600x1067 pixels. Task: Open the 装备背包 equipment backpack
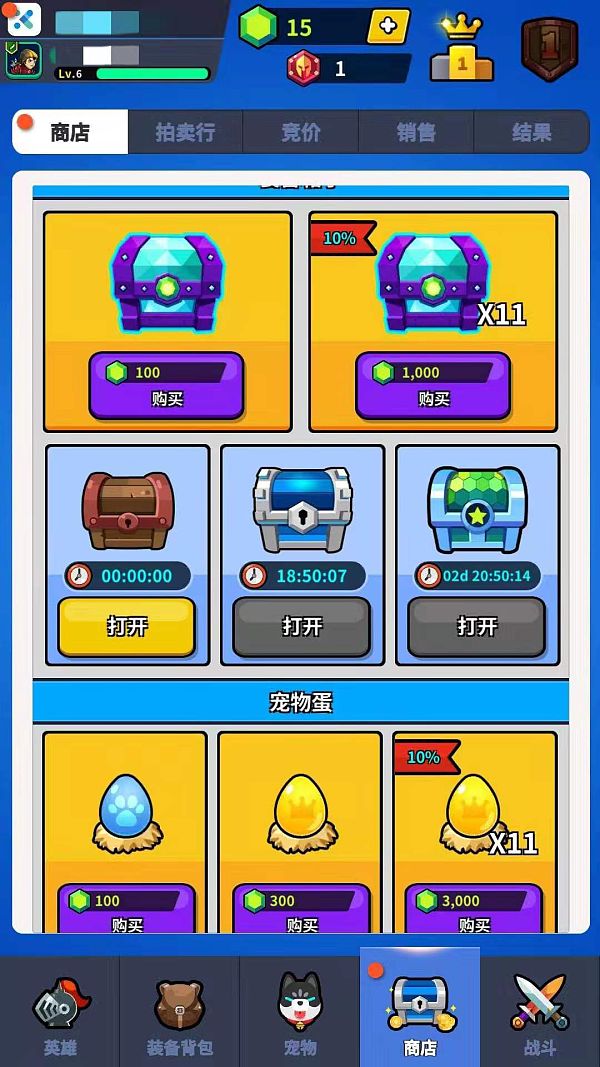[180, 1012]
